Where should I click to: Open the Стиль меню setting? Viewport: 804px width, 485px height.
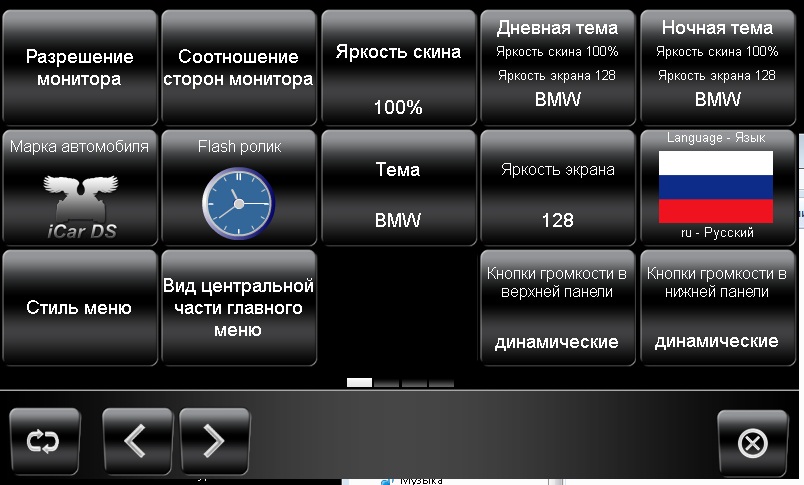(x=79, y=307)
